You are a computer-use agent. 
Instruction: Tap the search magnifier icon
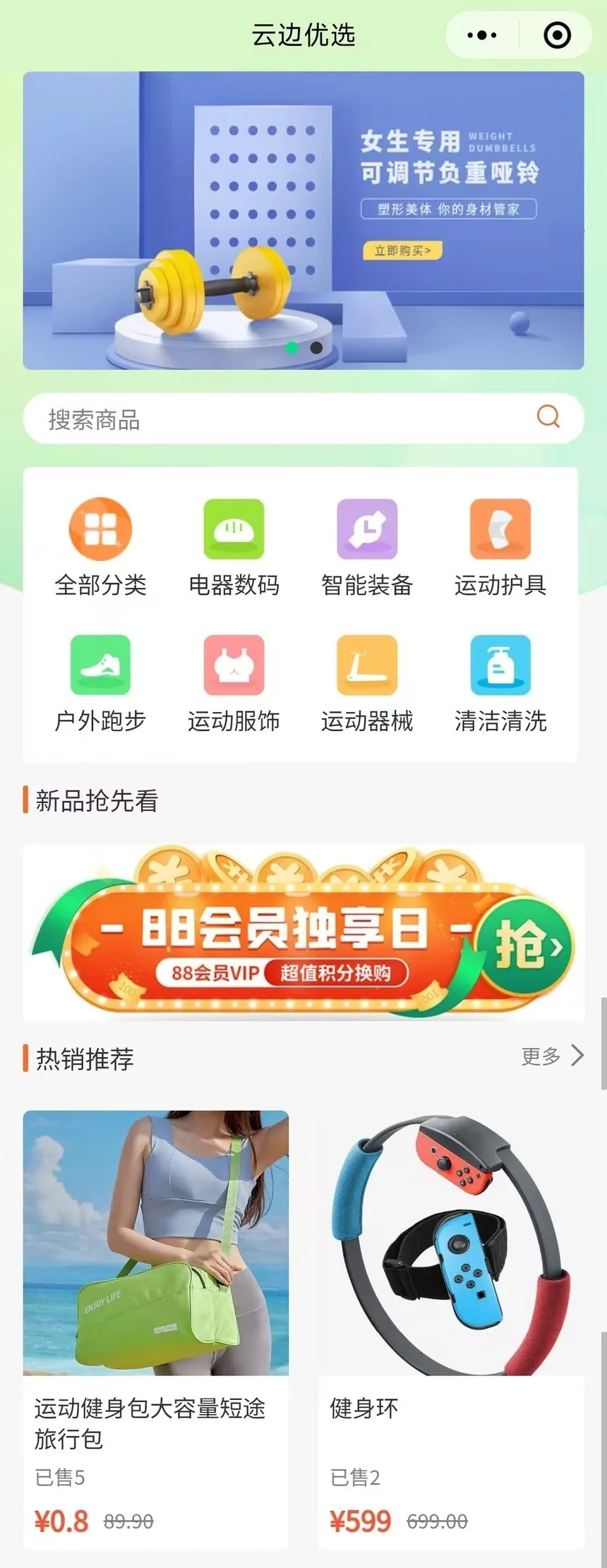point(548,418)
